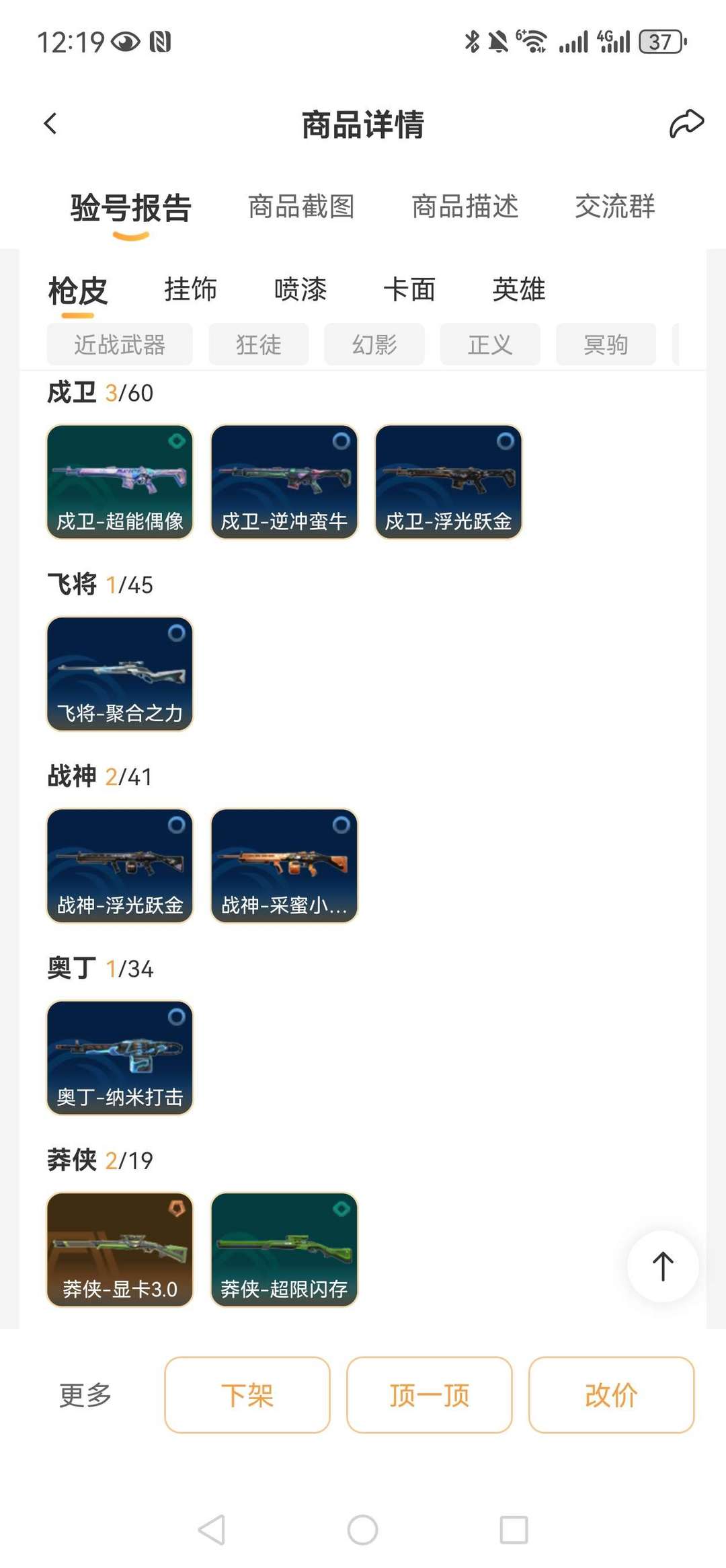This screenshot has width=726, height=1568.
Task: Filter by 近战武器 chip
Action: [120, 344]
